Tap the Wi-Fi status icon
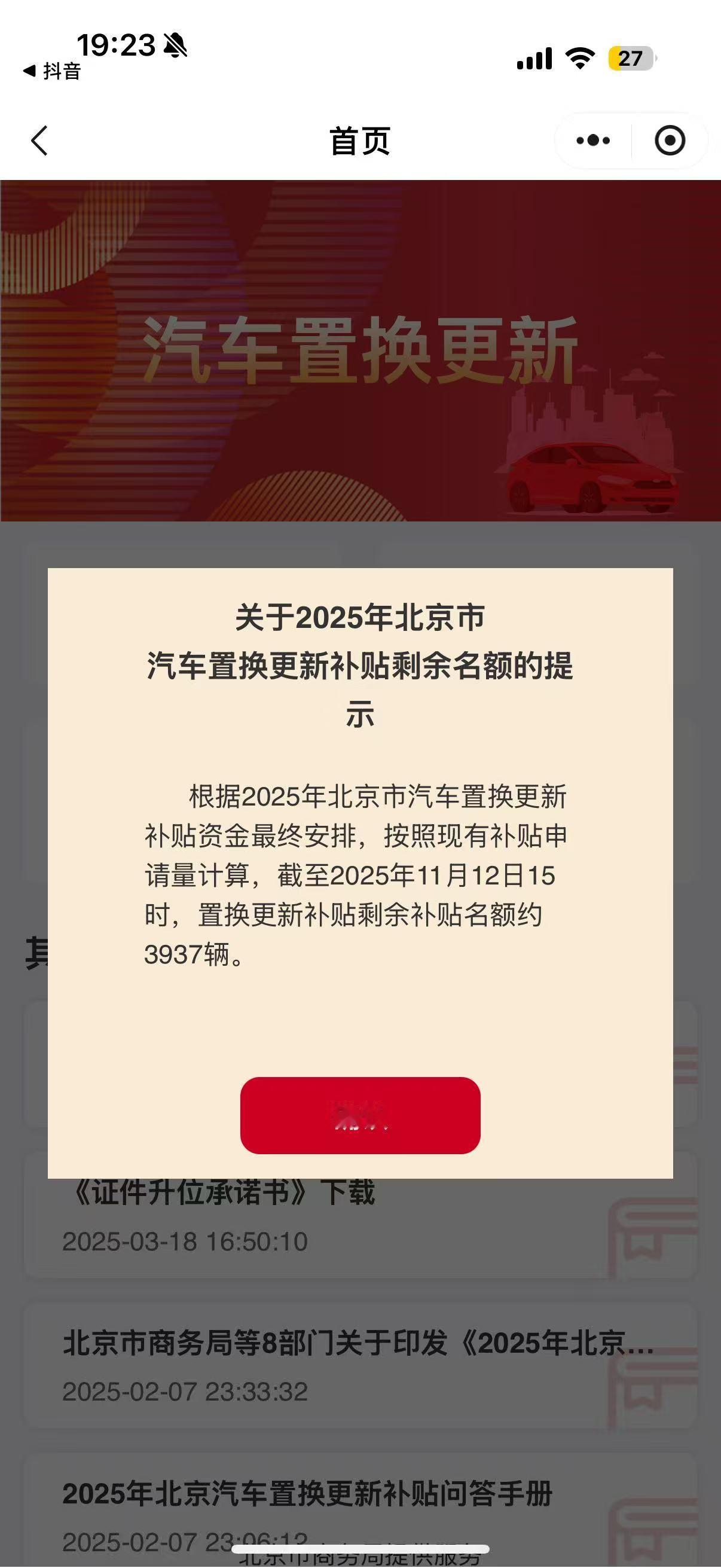Screen dimensions: 721x1568 580,57
